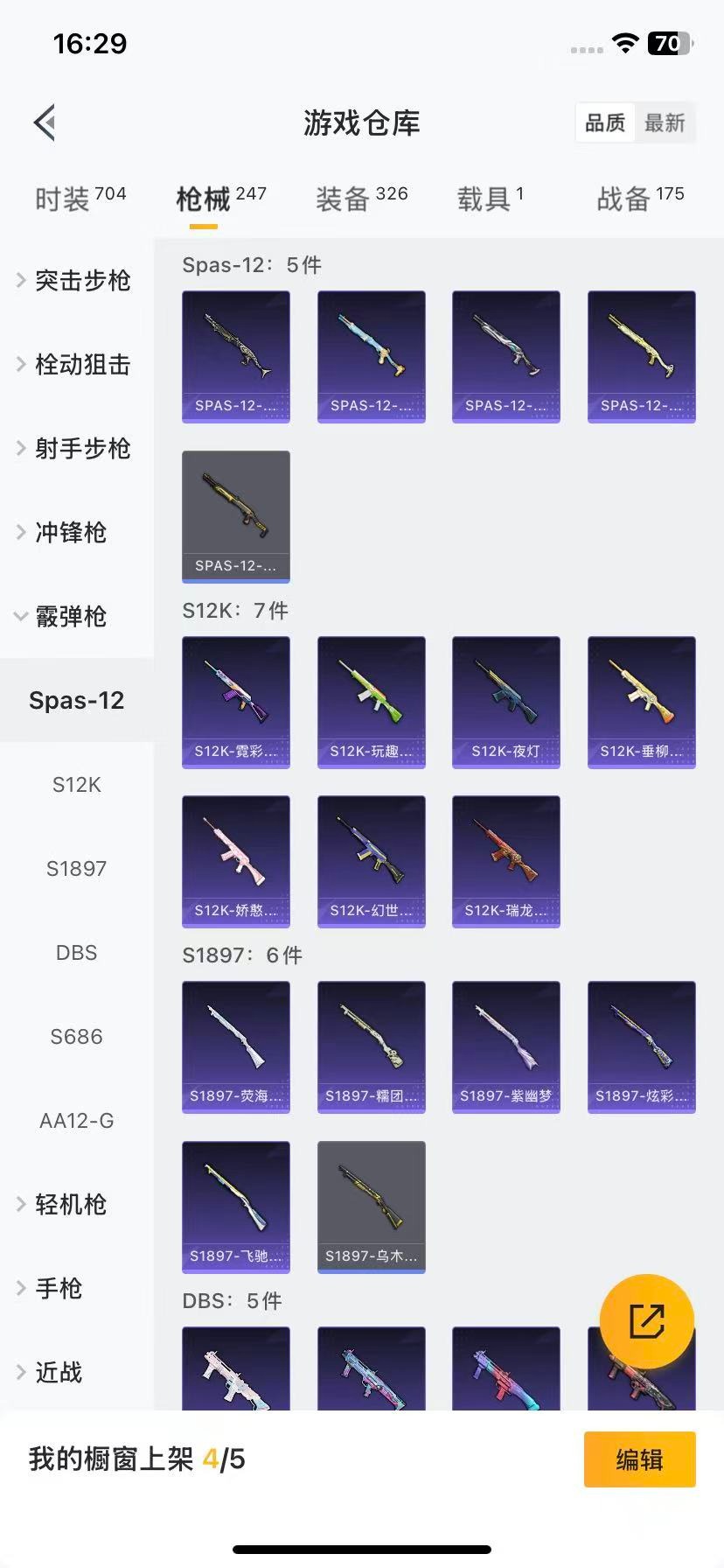
Task: Sort the warehouse by 品质
Action: 605,123
